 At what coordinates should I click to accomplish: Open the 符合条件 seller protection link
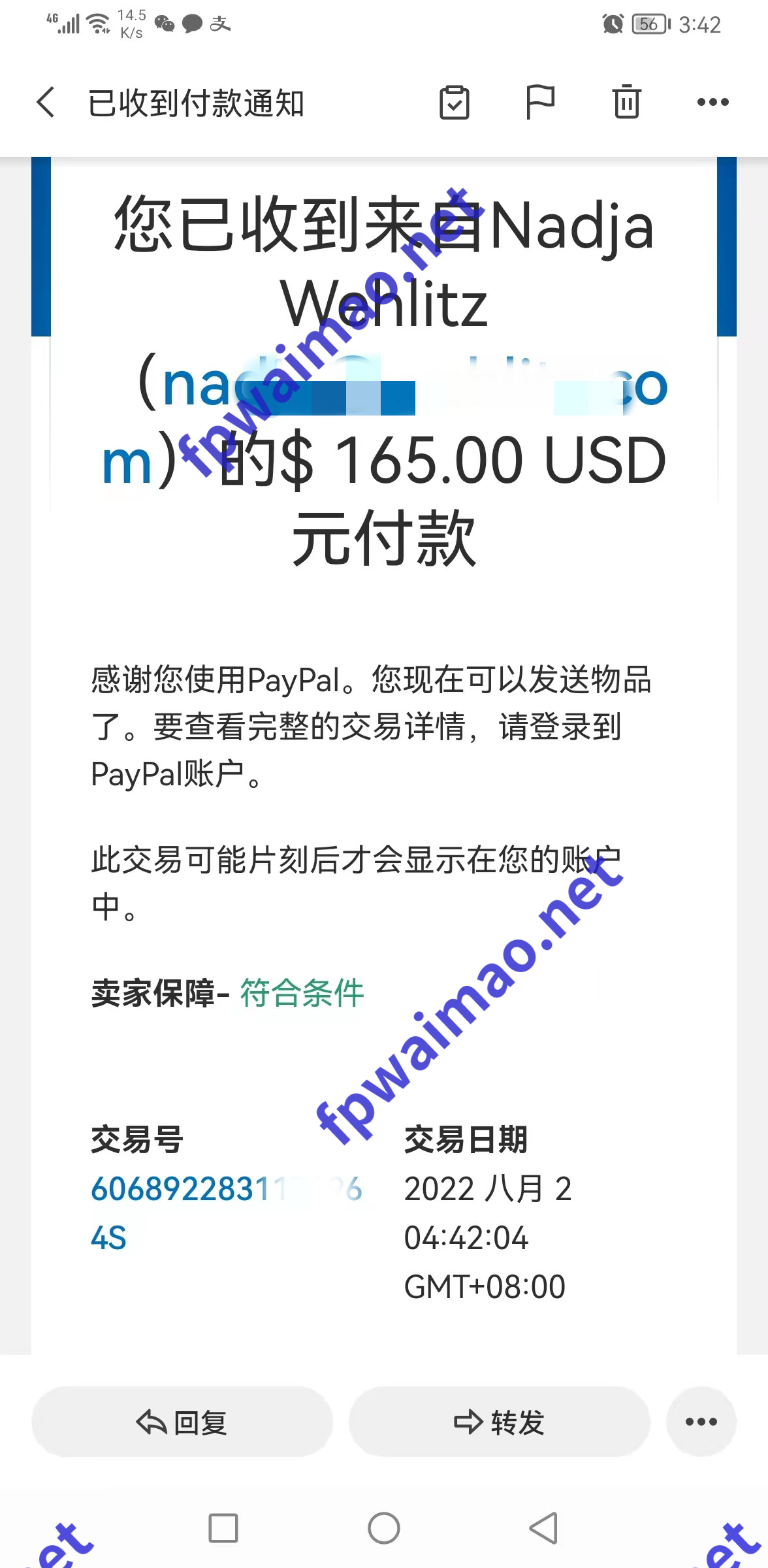(302, 993)
